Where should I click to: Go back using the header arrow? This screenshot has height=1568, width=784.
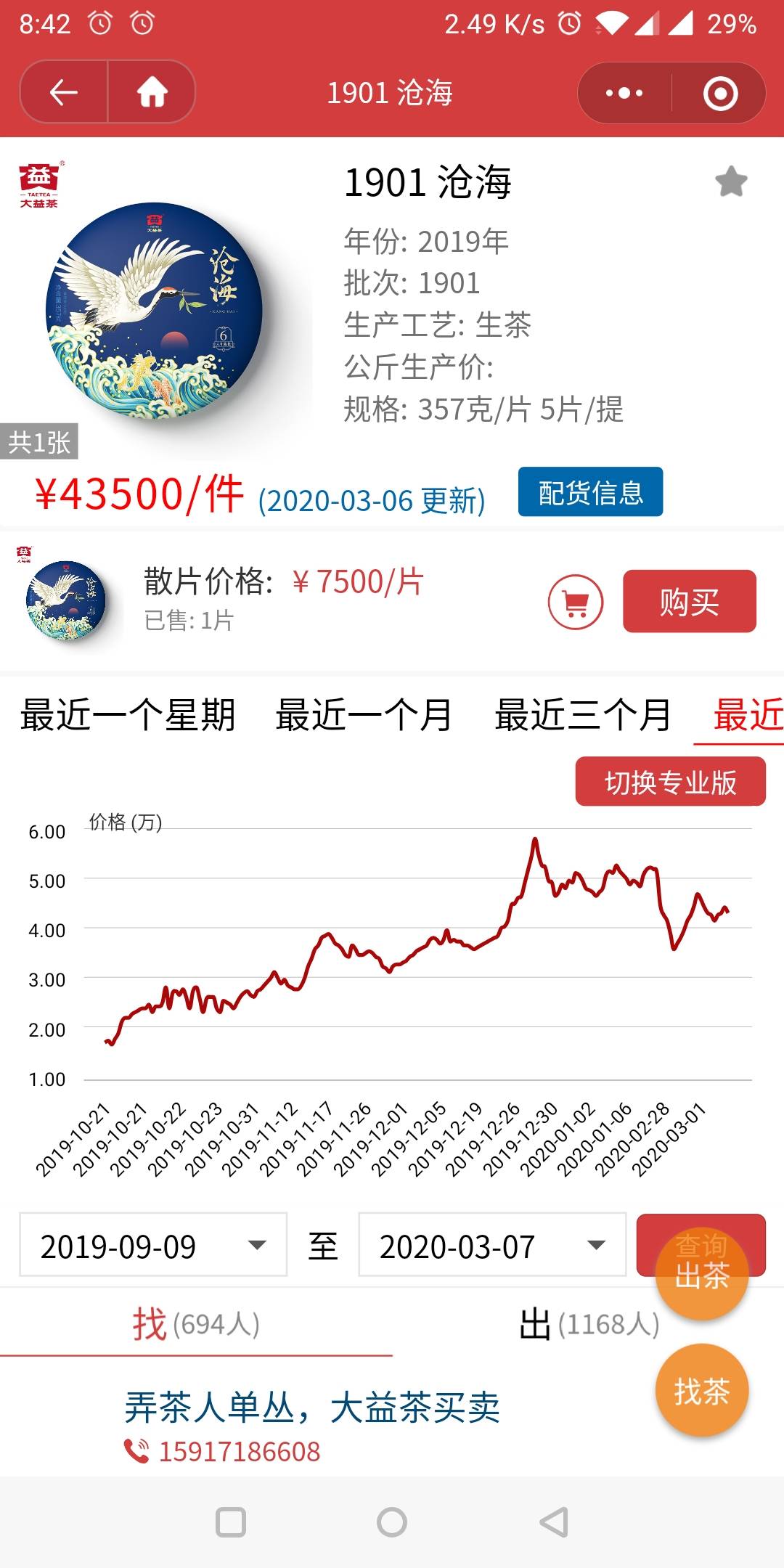(64, 92)
